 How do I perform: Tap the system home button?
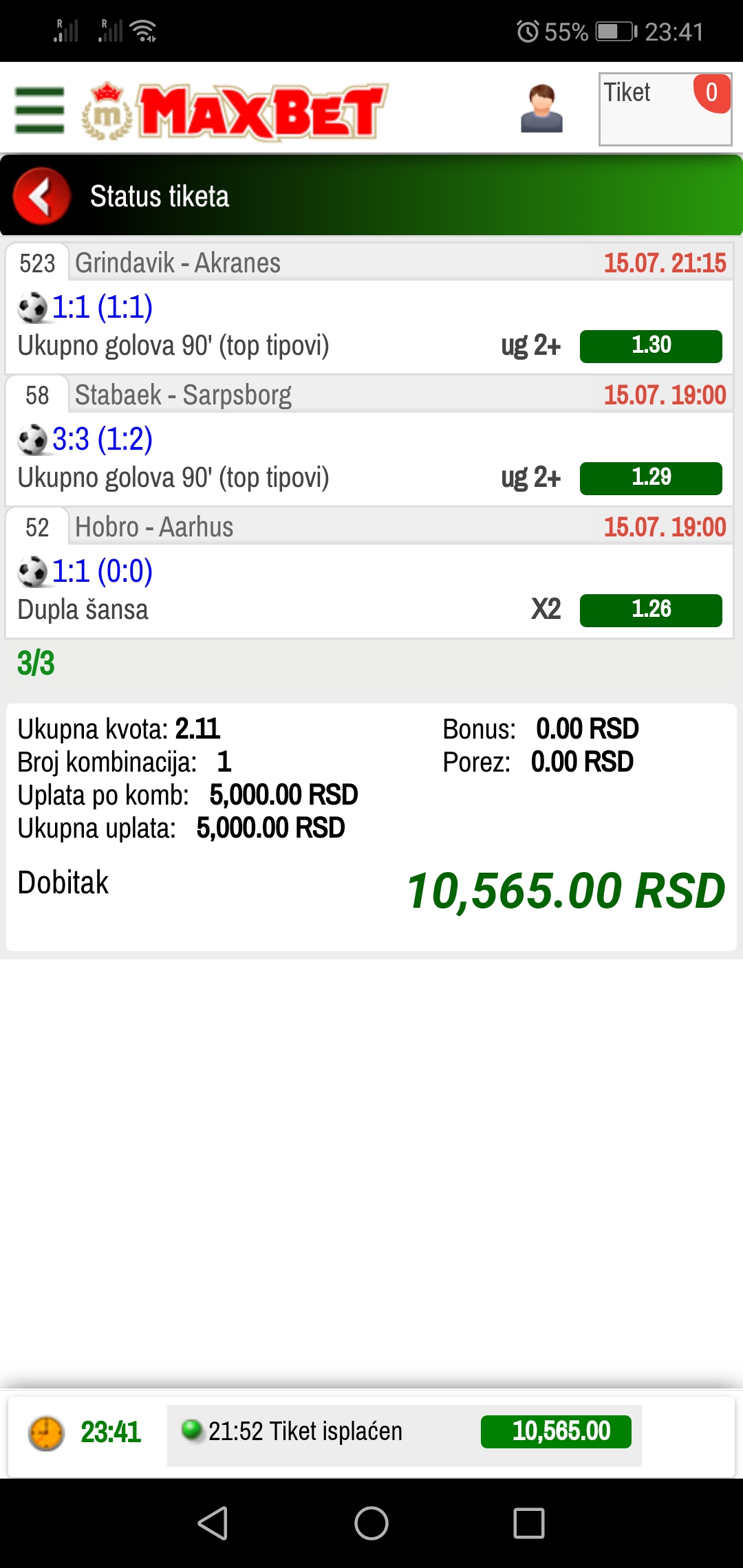pos(371,1523)
